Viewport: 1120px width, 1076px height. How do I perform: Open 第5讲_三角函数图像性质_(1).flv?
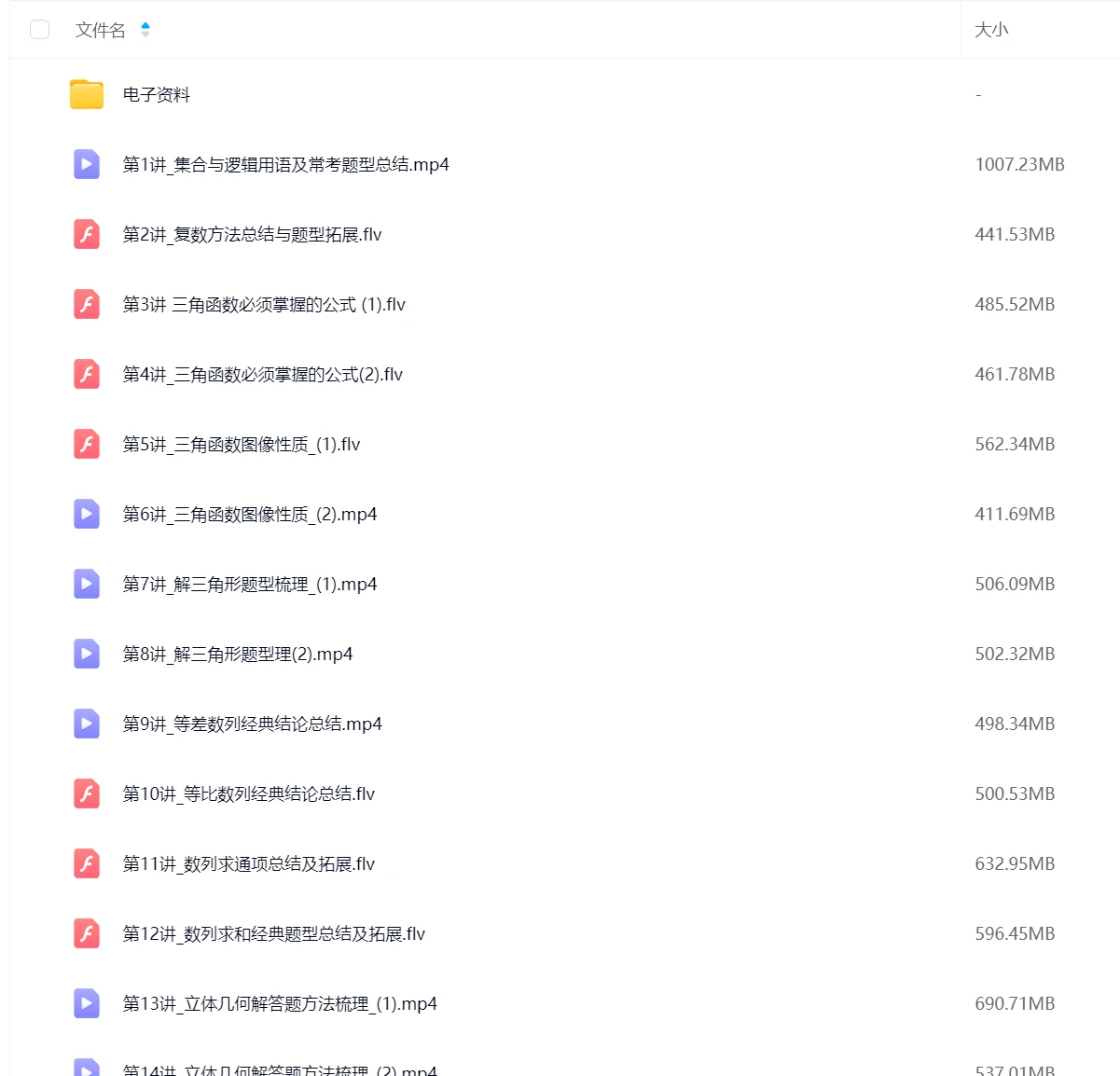click(x=241, y=445)
